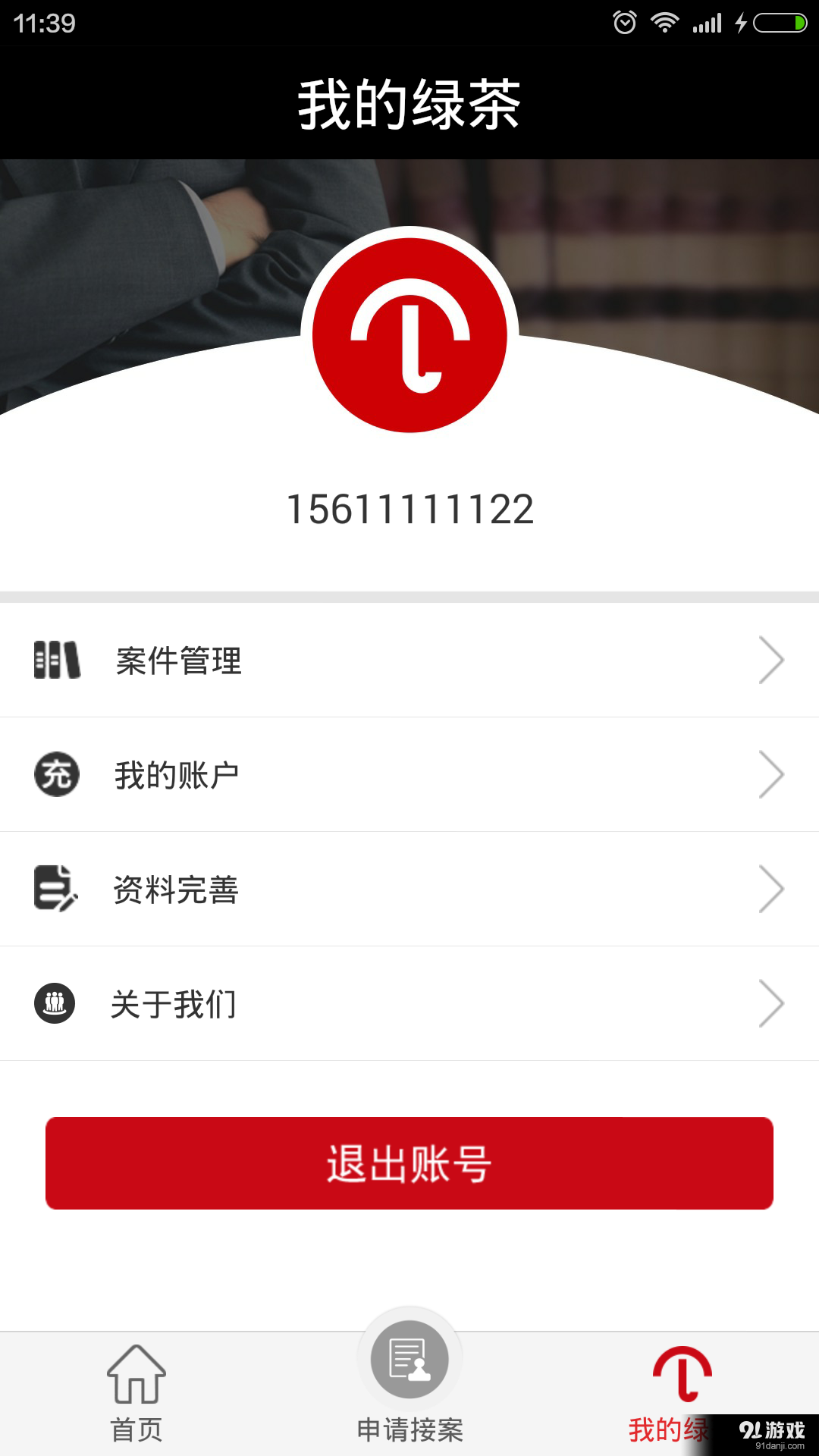
Task: Click the phone number 15611111122
Action: (409, 510)
